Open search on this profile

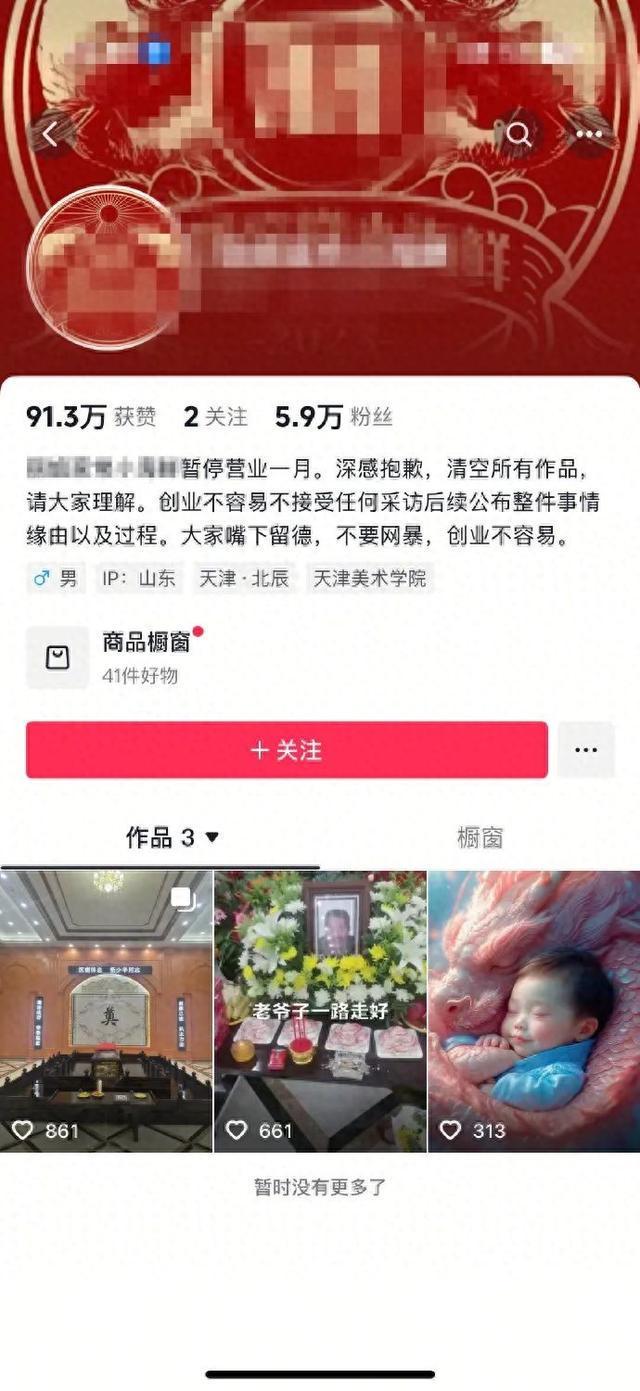519,134
